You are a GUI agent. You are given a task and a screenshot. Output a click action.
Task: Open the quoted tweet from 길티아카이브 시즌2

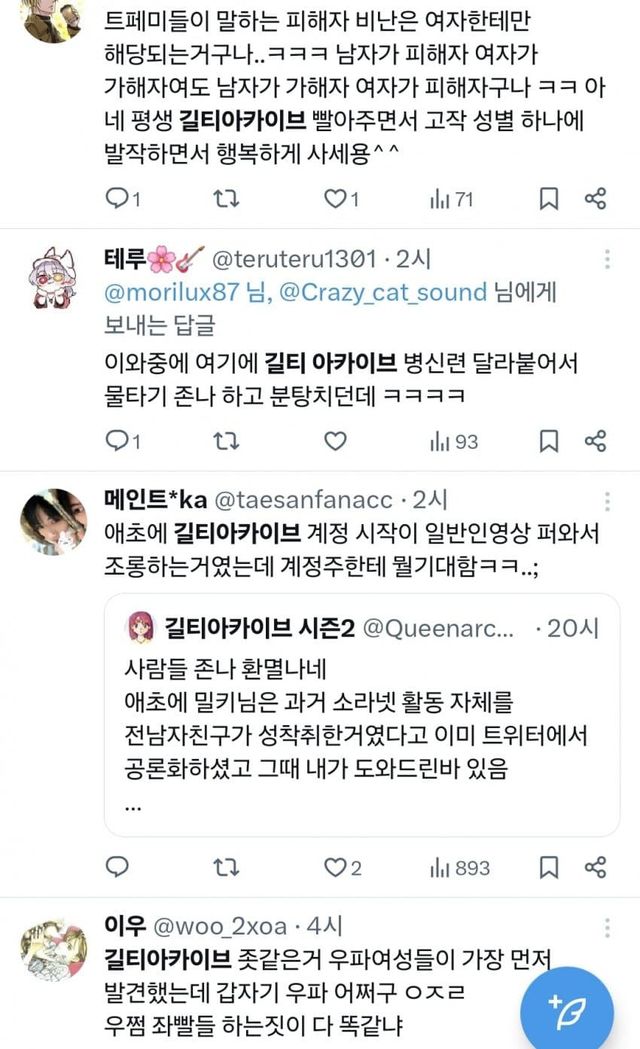coord(362,714)
